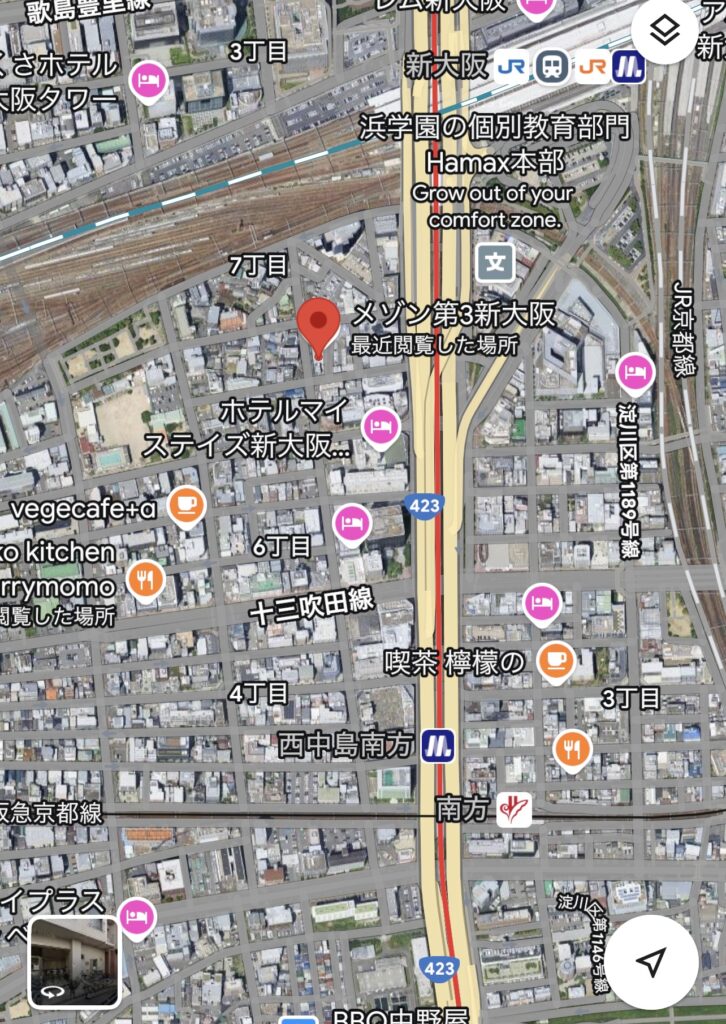Tap the restaurant marker near 3丁目
The width and height of the screenshot is (726, 1024).
tap(571, 749)
